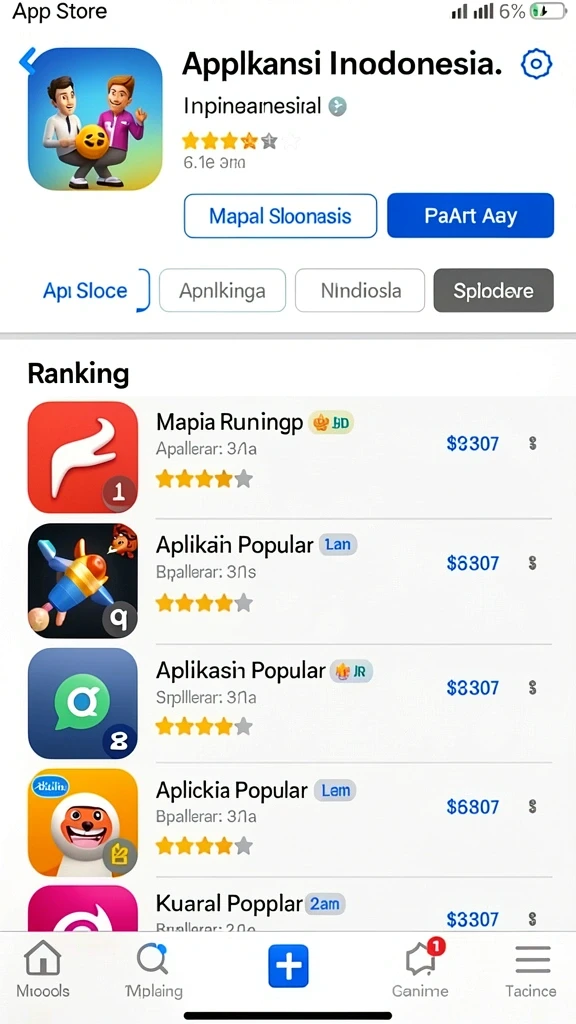Tap the $8307 price for Mapia Runingp

click(473, 444)
